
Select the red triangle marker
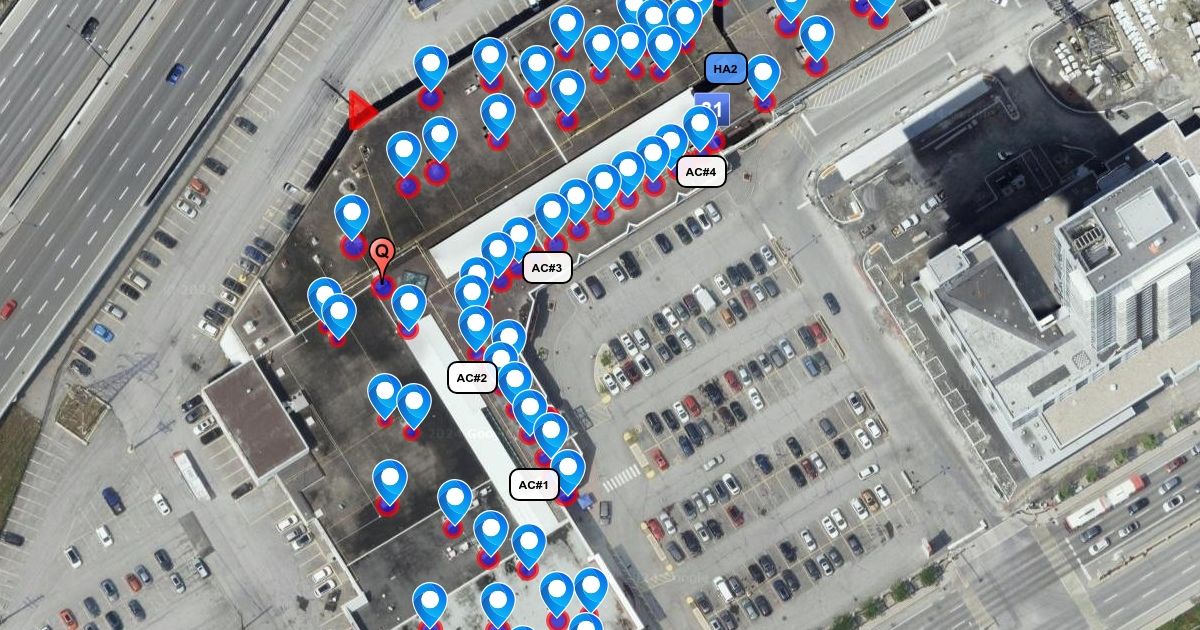pos(361,109)
